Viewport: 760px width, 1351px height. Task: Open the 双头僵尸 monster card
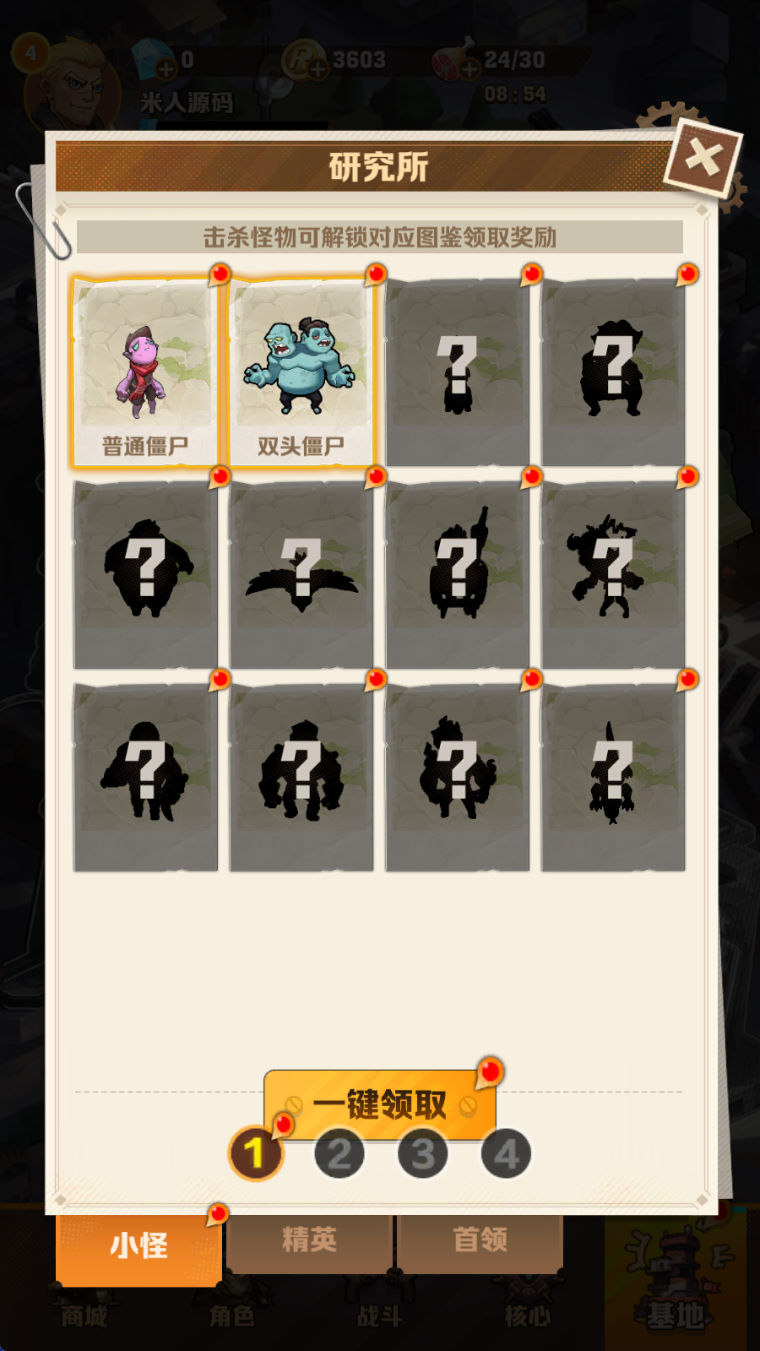[x=301, y=372]
